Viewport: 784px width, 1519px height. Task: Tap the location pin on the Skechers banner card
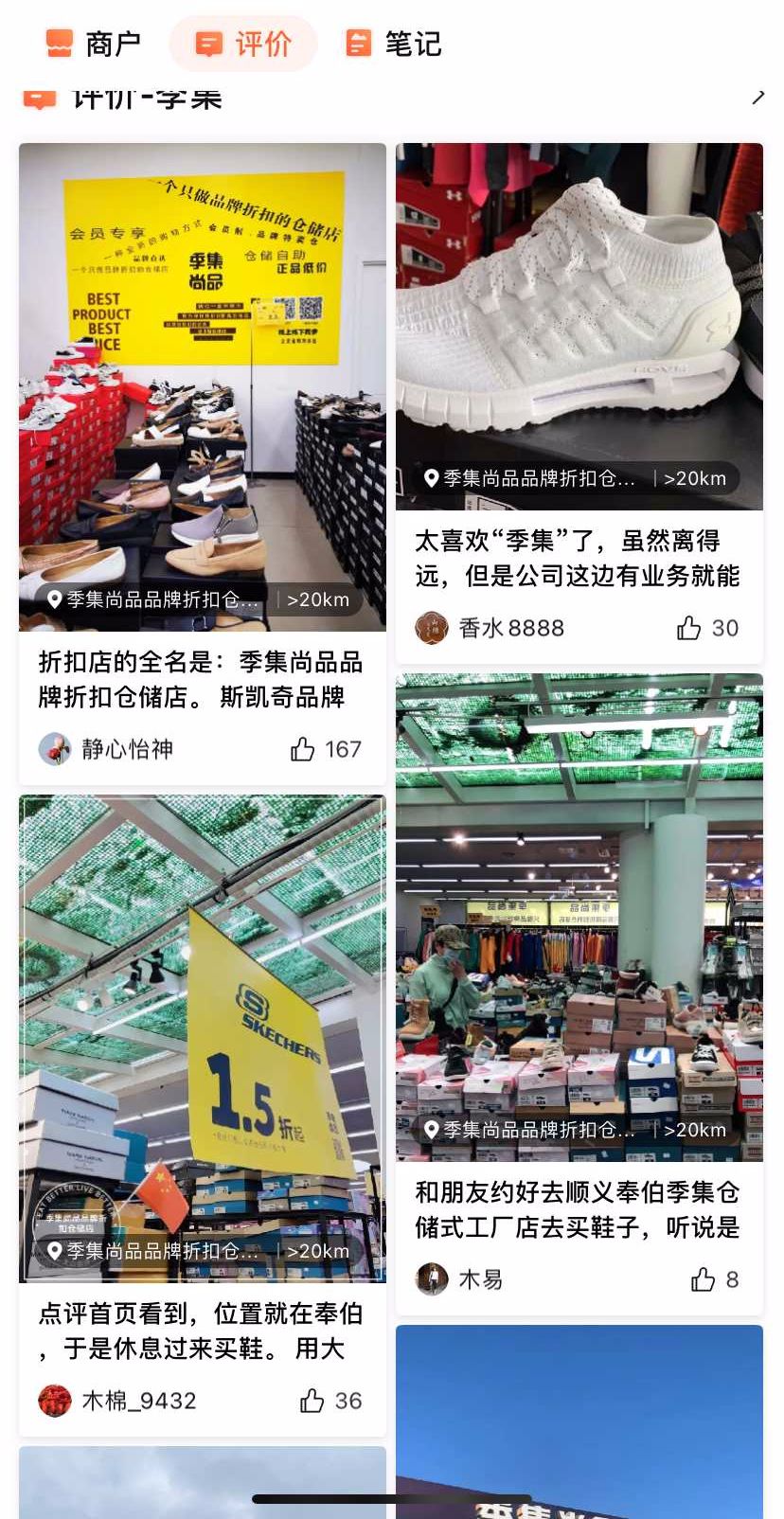click(x=55, y=1250)
